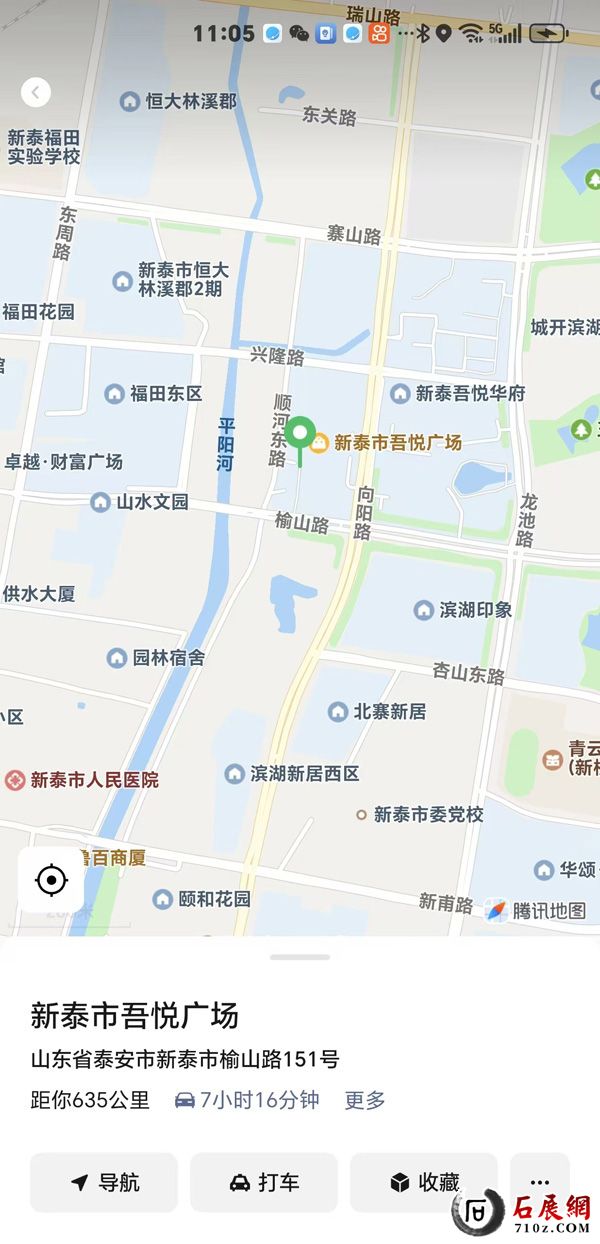
Task: Go back using the top-left arrow
Action: pos(36,93)
